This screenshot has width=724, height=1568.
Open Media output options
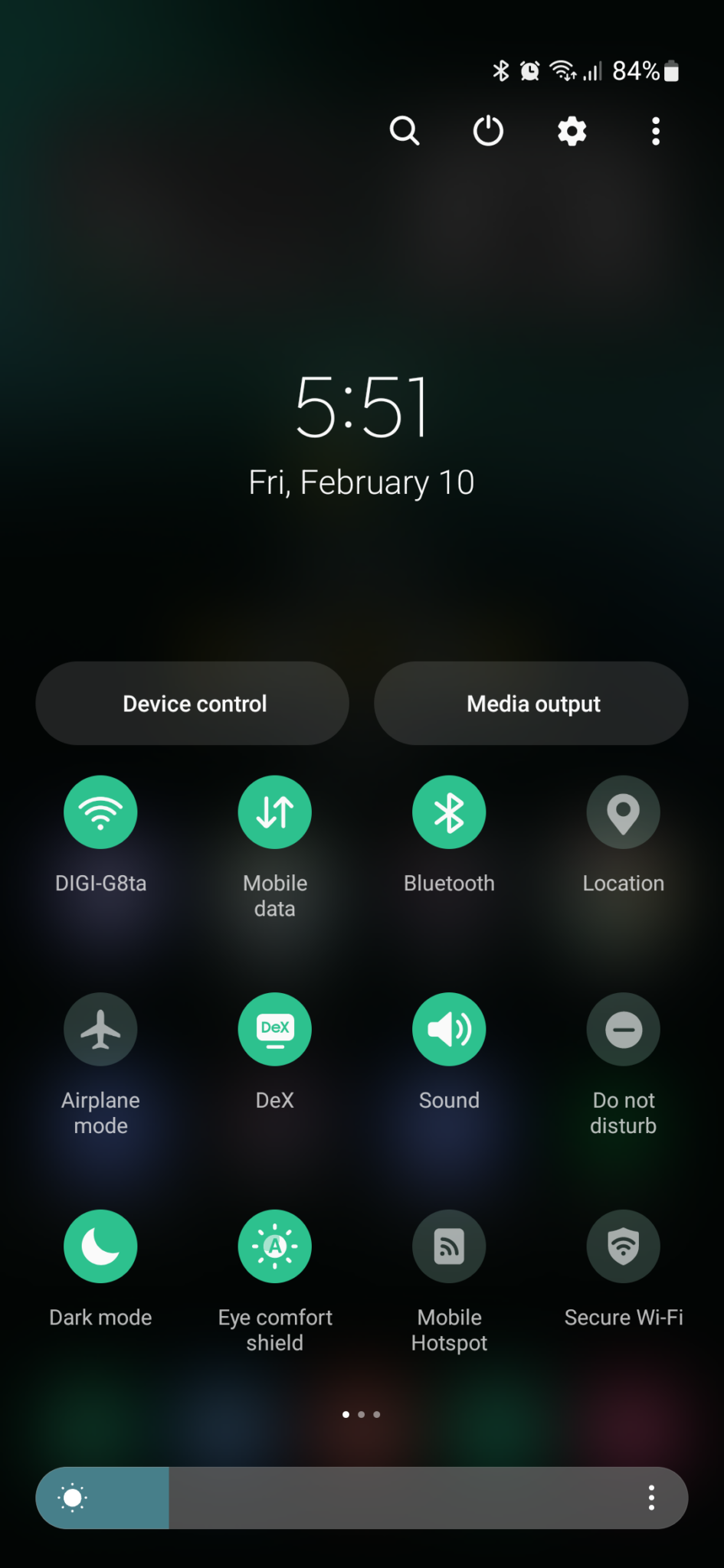click(532, 703)
